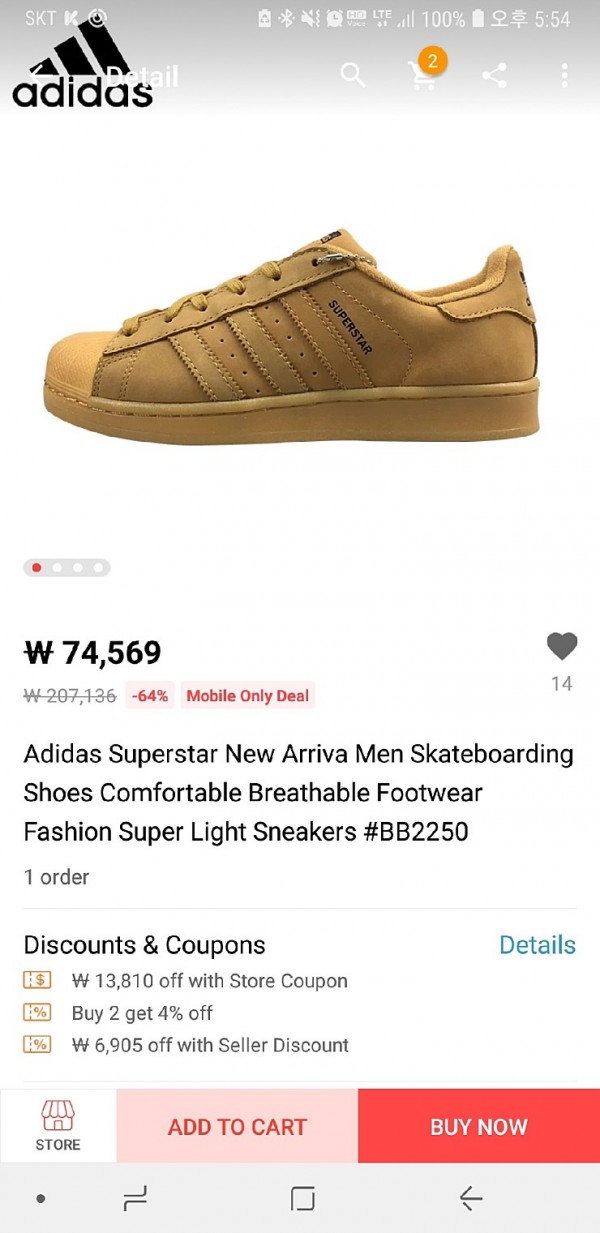Share this Adidas Superstar product
The width and height of the screenshot is (600, 1233).
494,75
